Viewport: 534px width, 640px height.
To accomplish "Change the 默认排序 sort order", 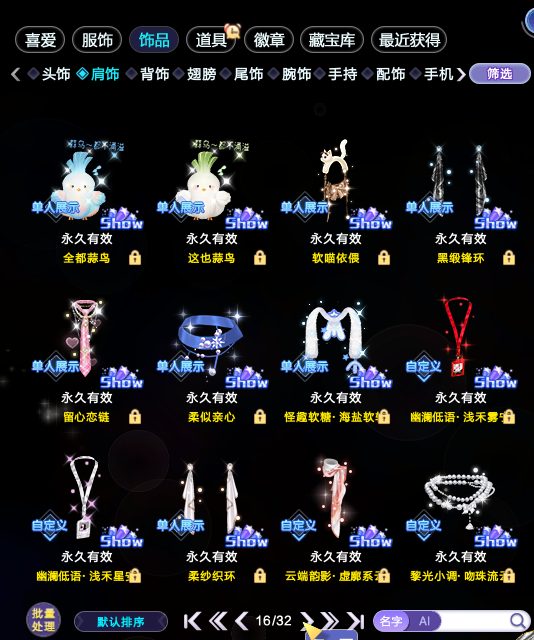I will coord(121,622).
